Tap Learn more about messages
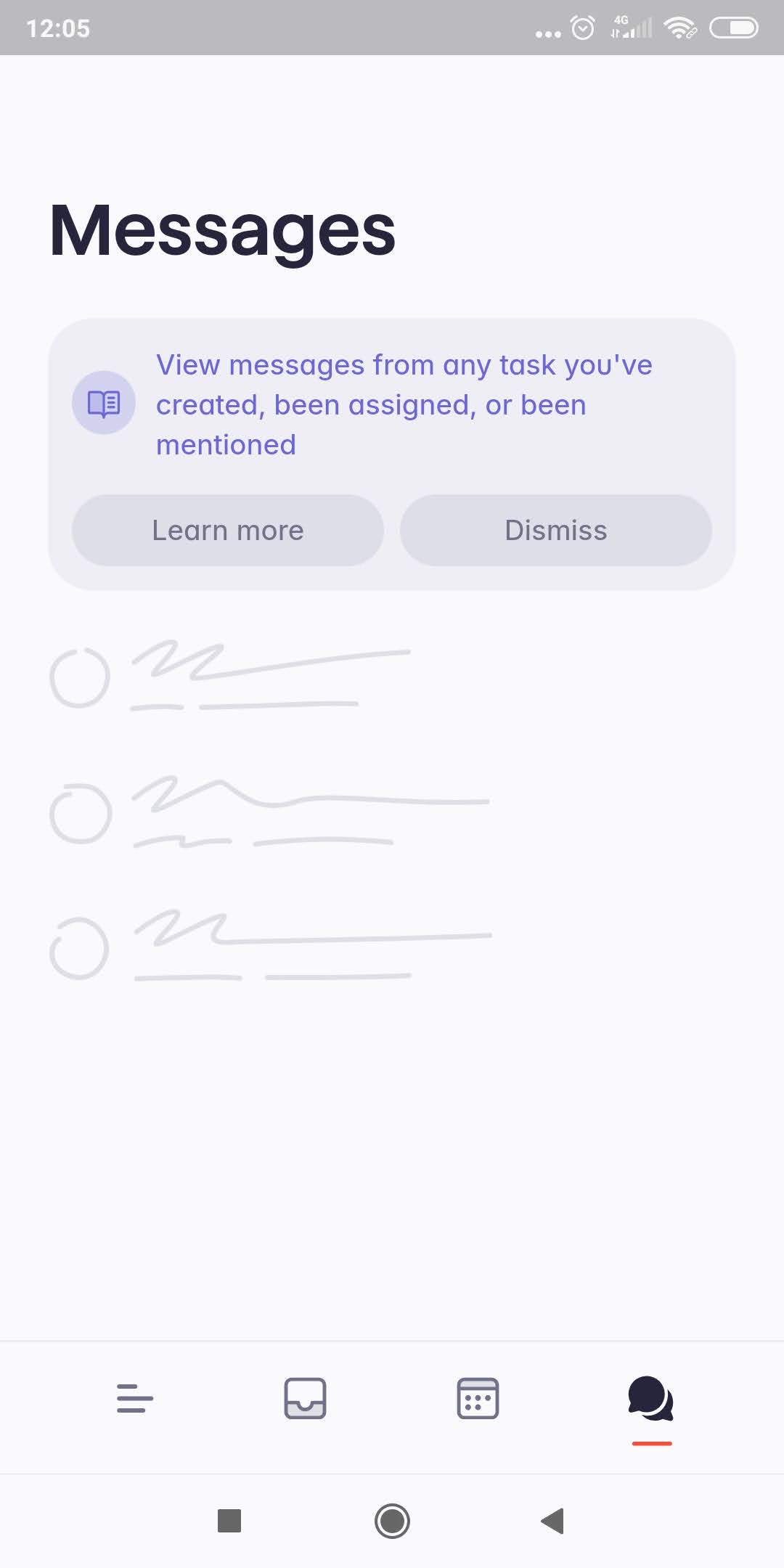The height and width of the screenshot is (1568, 784). (227, 531)
